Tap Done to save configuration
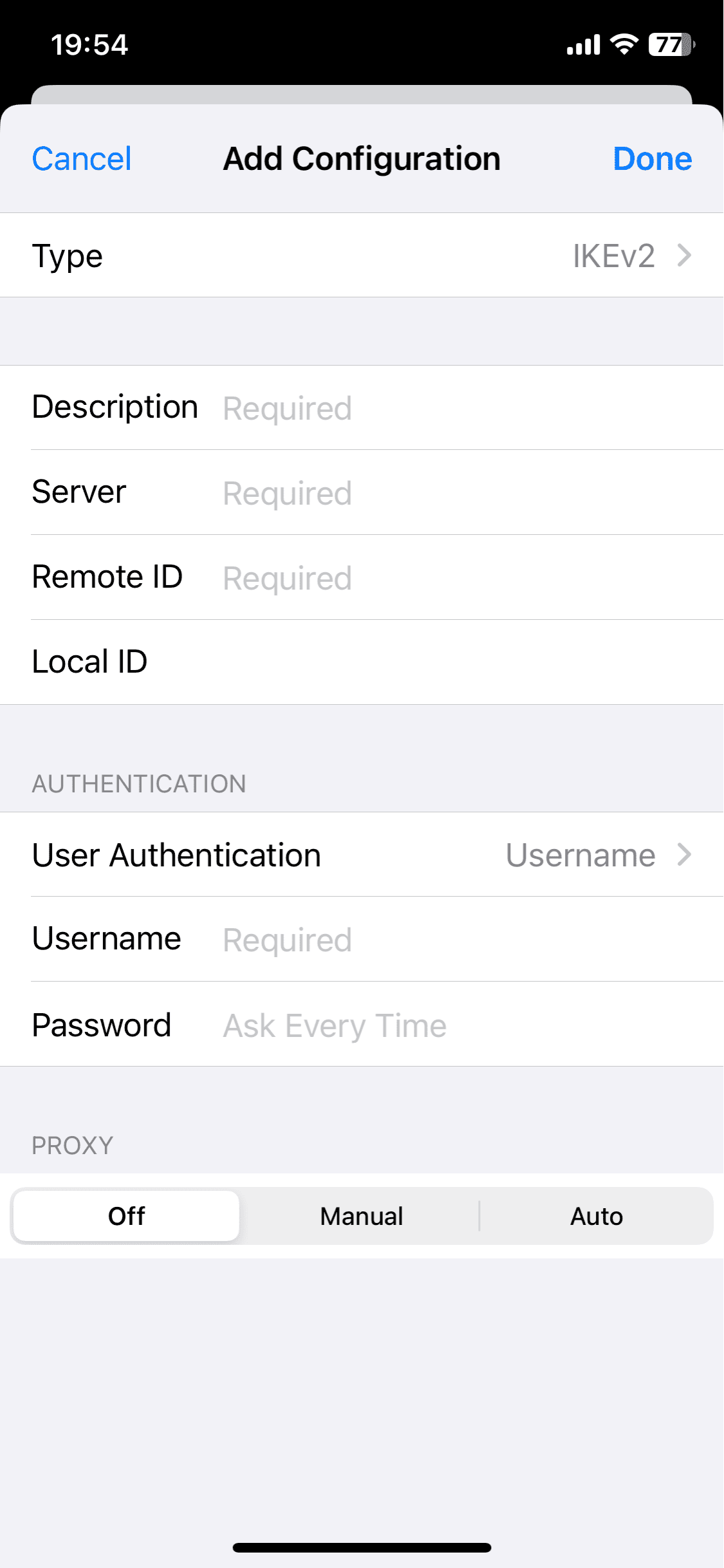Viewport: 724px width, 1568px height. (652, 158)
